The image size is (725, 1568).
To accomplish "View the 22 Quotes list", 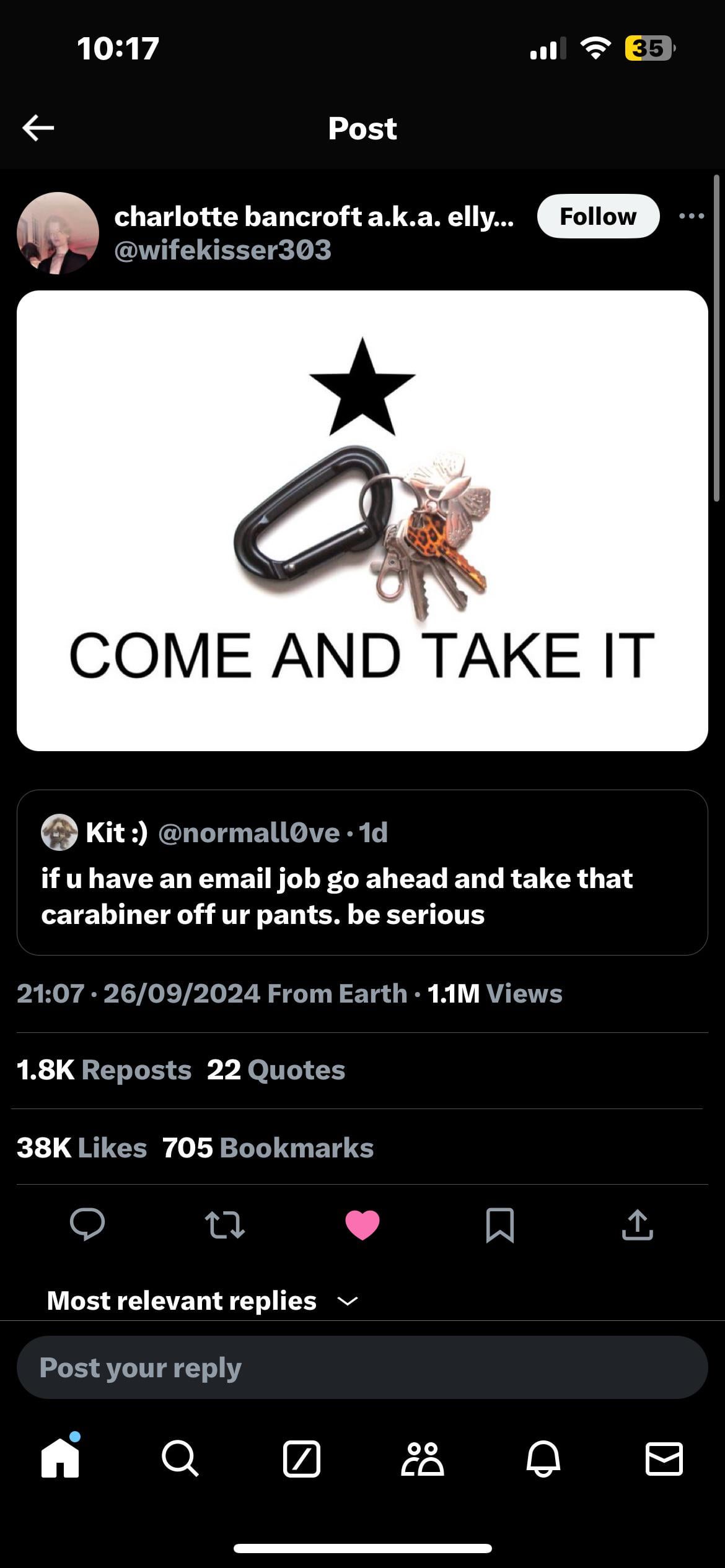I will click(x=276, y=1070).
